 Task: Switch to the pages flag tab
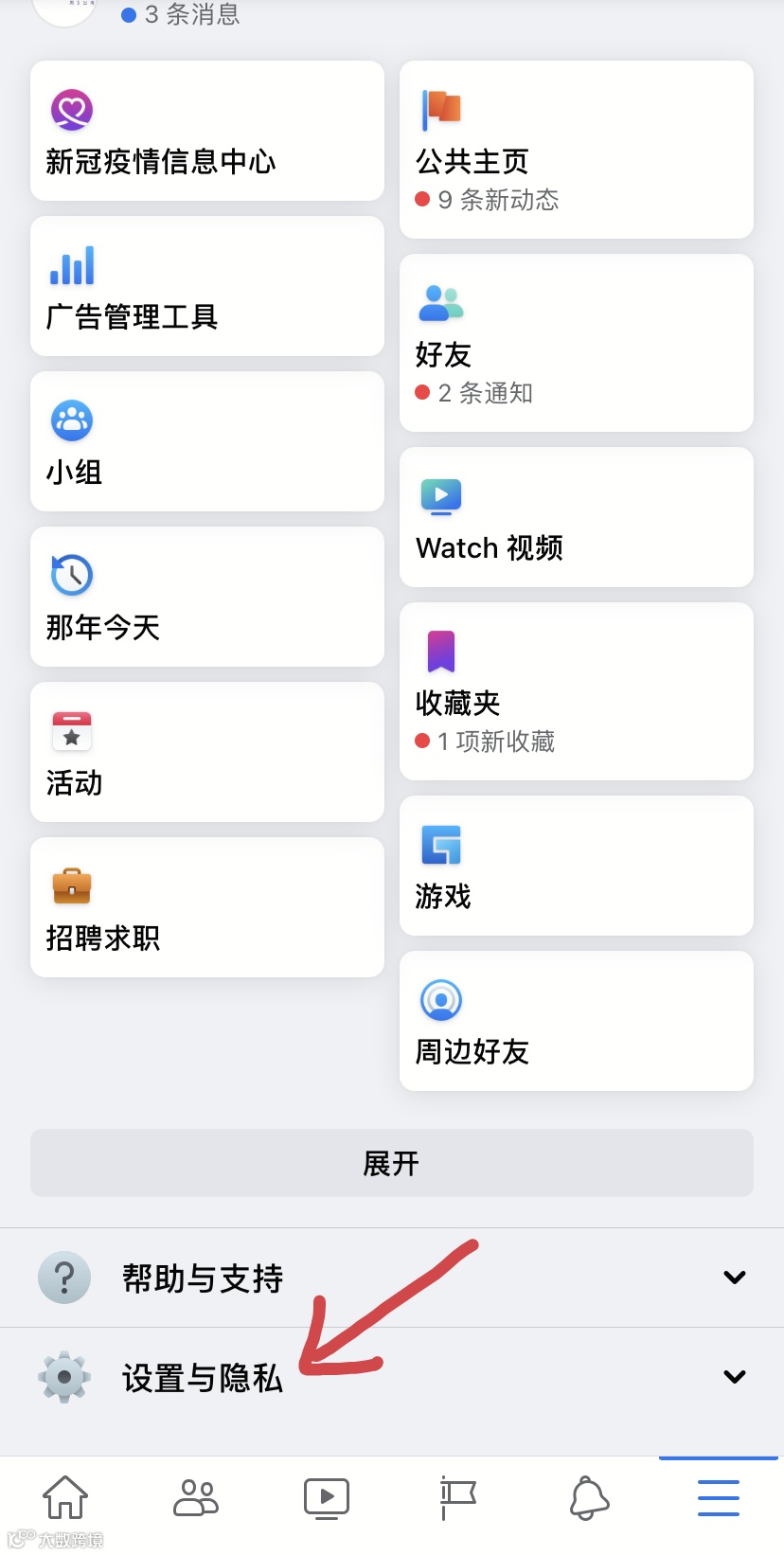[457, 1498]
